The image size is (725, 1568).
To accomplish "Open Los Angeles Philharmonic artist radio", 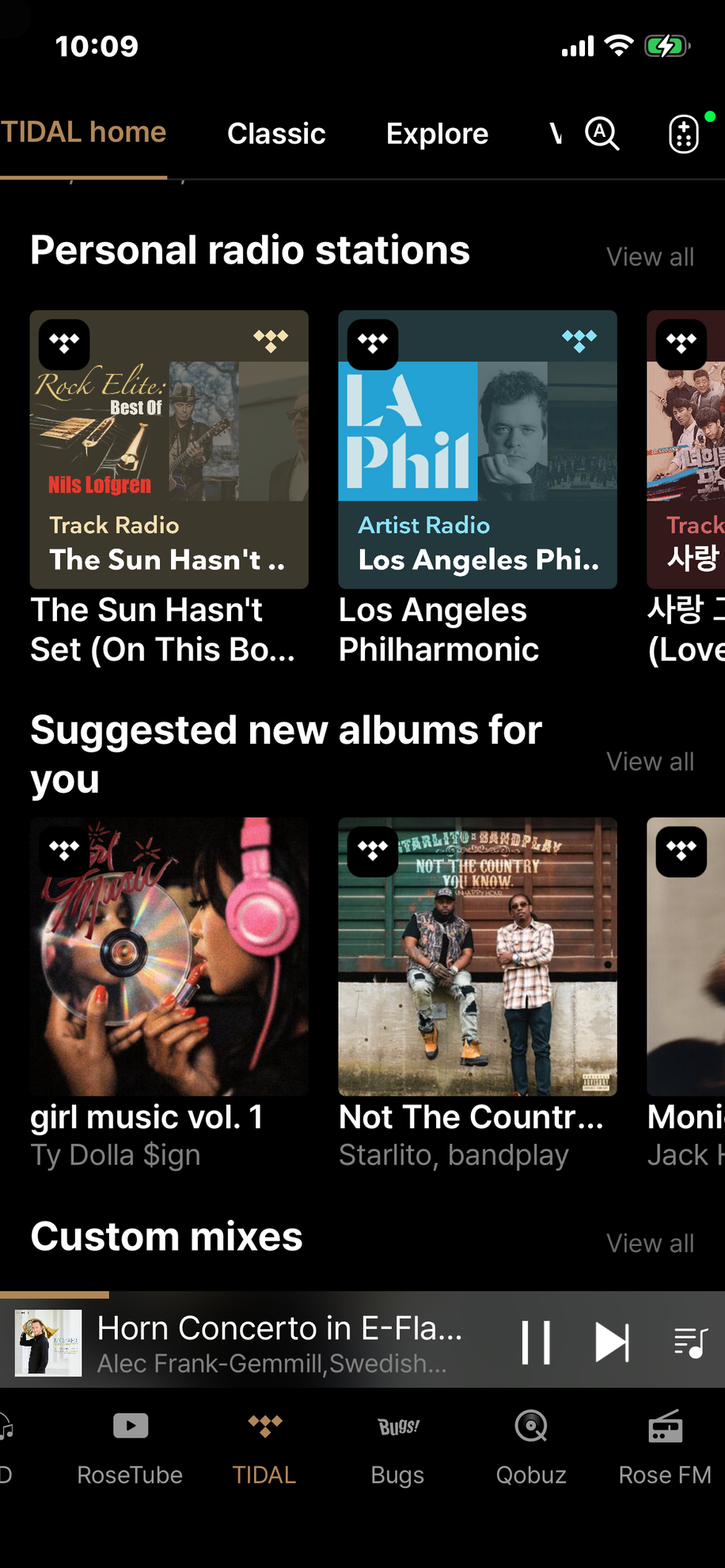I will (477, 449).
